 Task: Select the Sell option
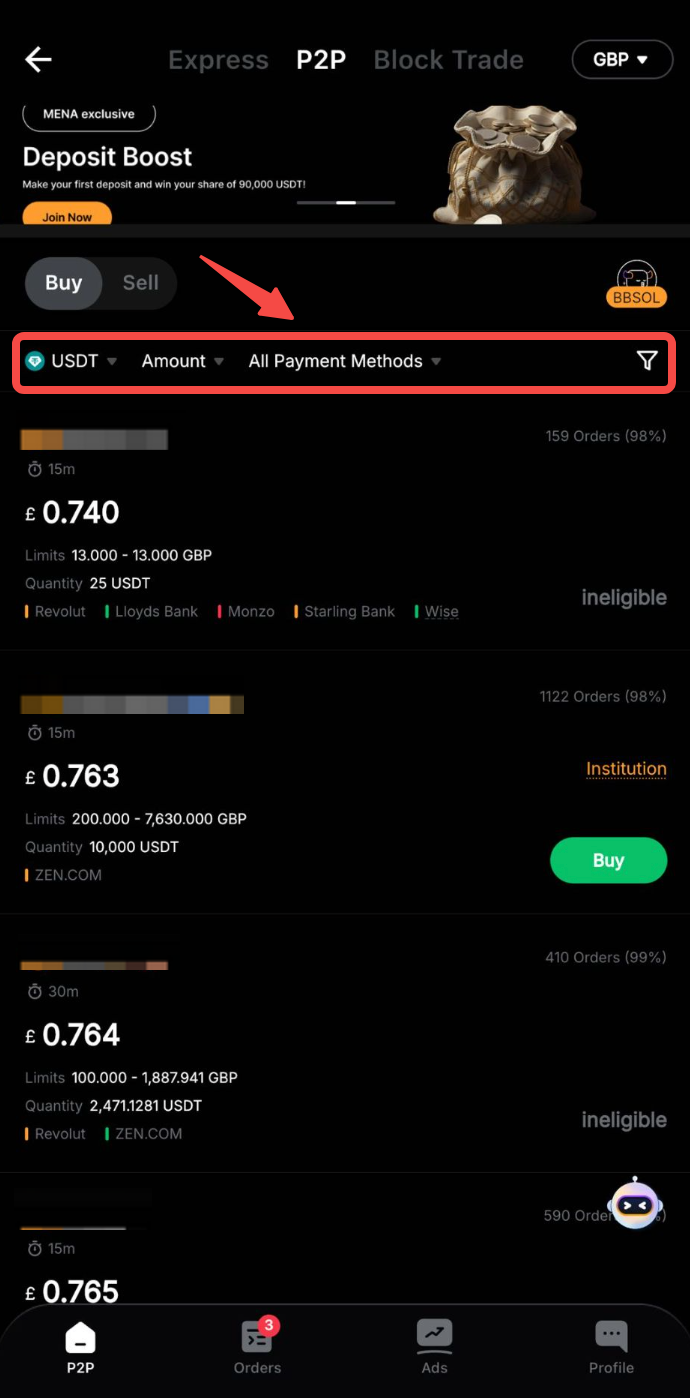[140, 283]
